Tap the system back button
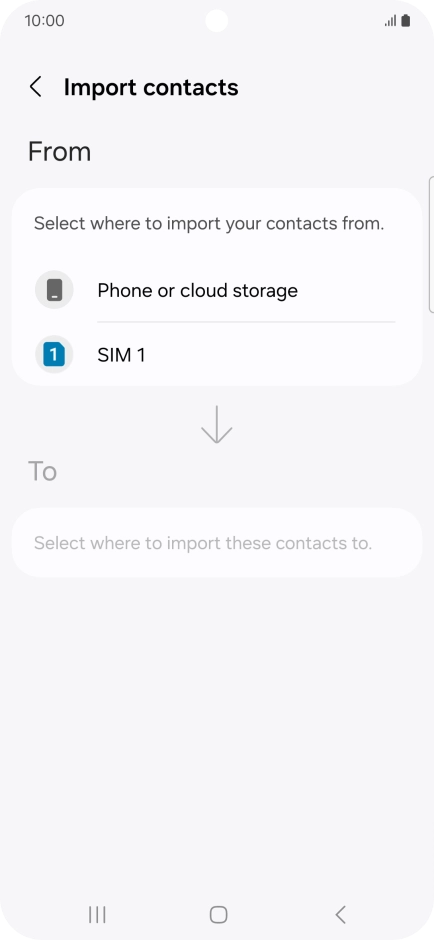434x940 pixels. (340, 914)
